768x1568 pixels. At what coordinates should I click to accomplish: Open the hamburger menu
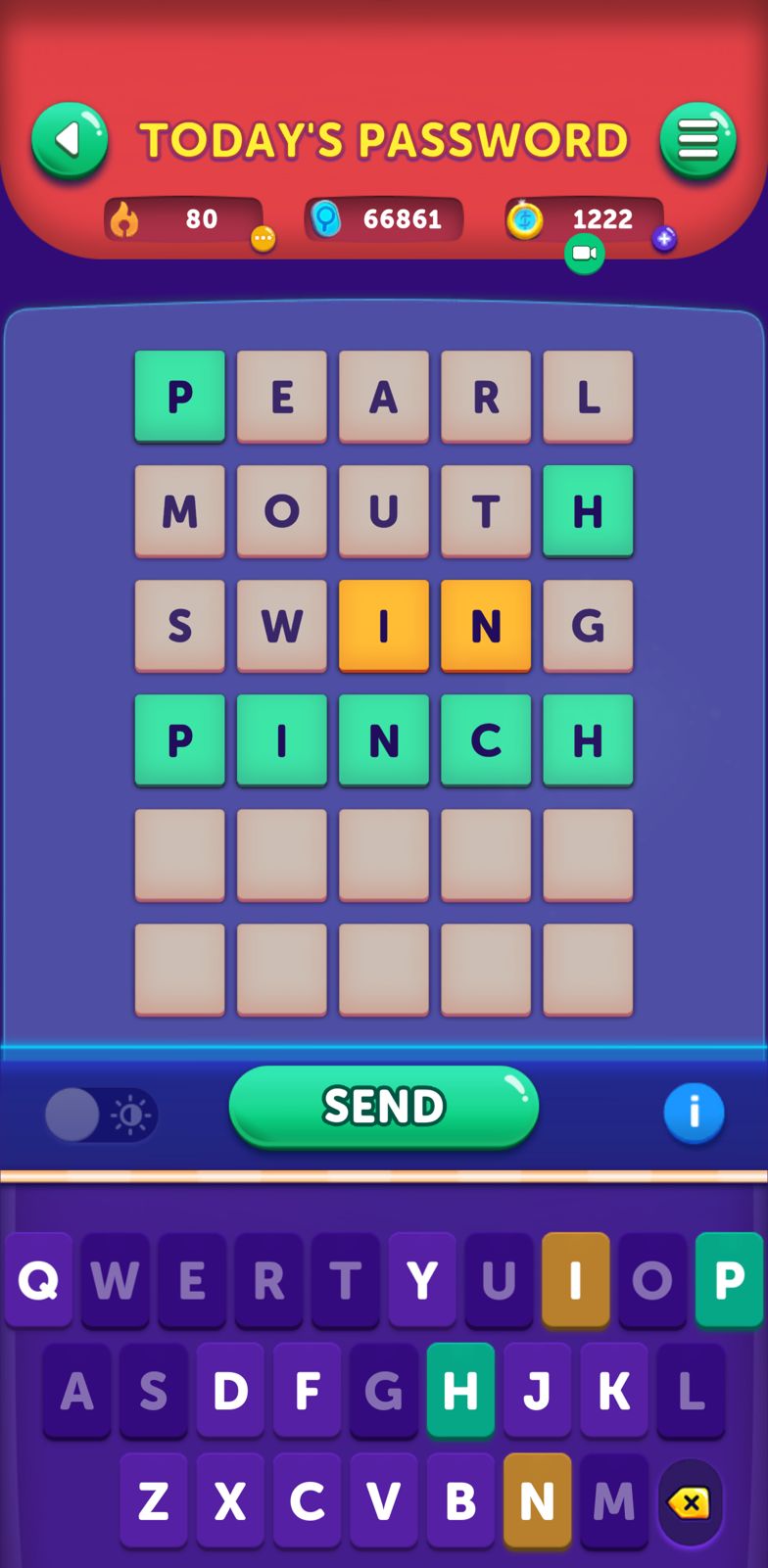tap(697, 141)
